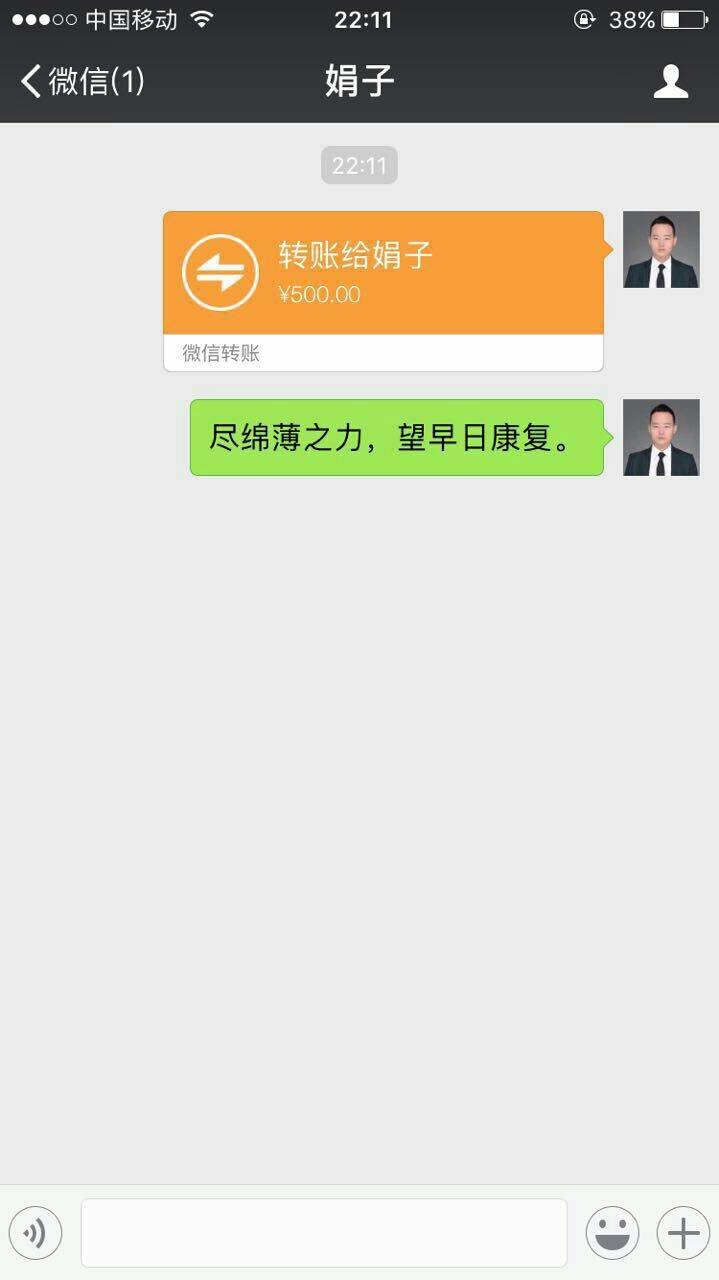719x1280 pixels.
Task: Go back to the 微信 chat list
Action: [82, 81]
